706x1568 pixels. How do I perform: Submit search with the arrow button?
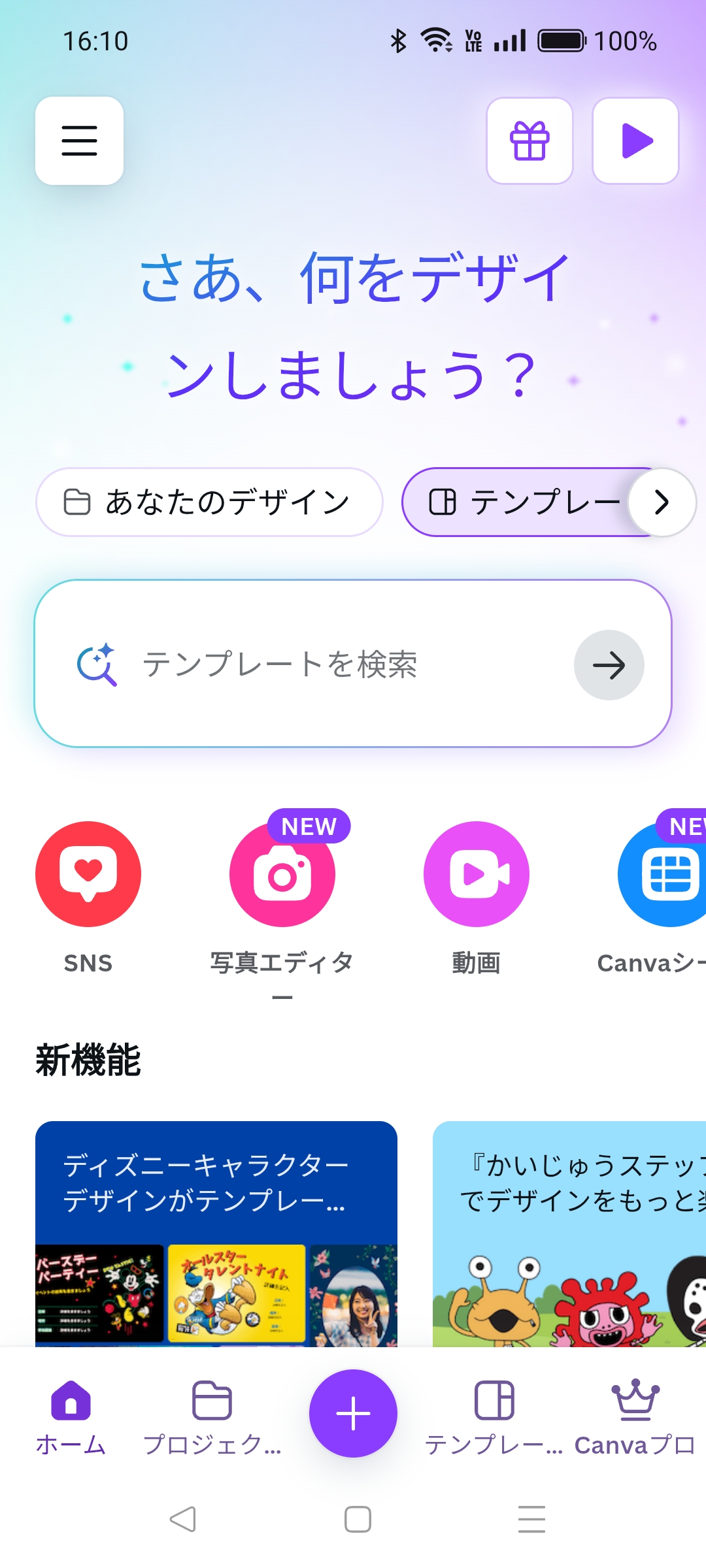pyautogui.click(x=609, y=664)
